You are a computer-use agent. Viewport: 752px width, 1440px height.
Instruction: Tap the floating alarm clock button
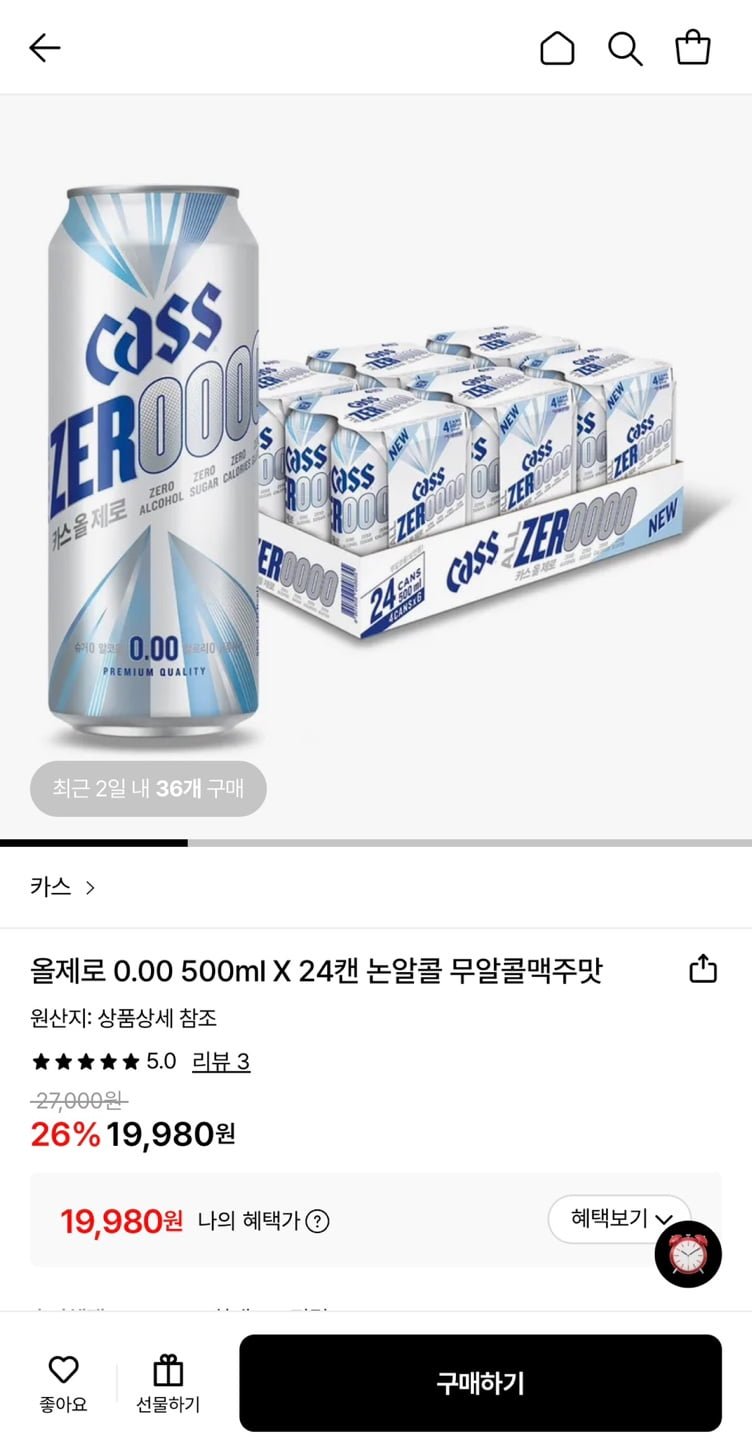[688, 1254]
